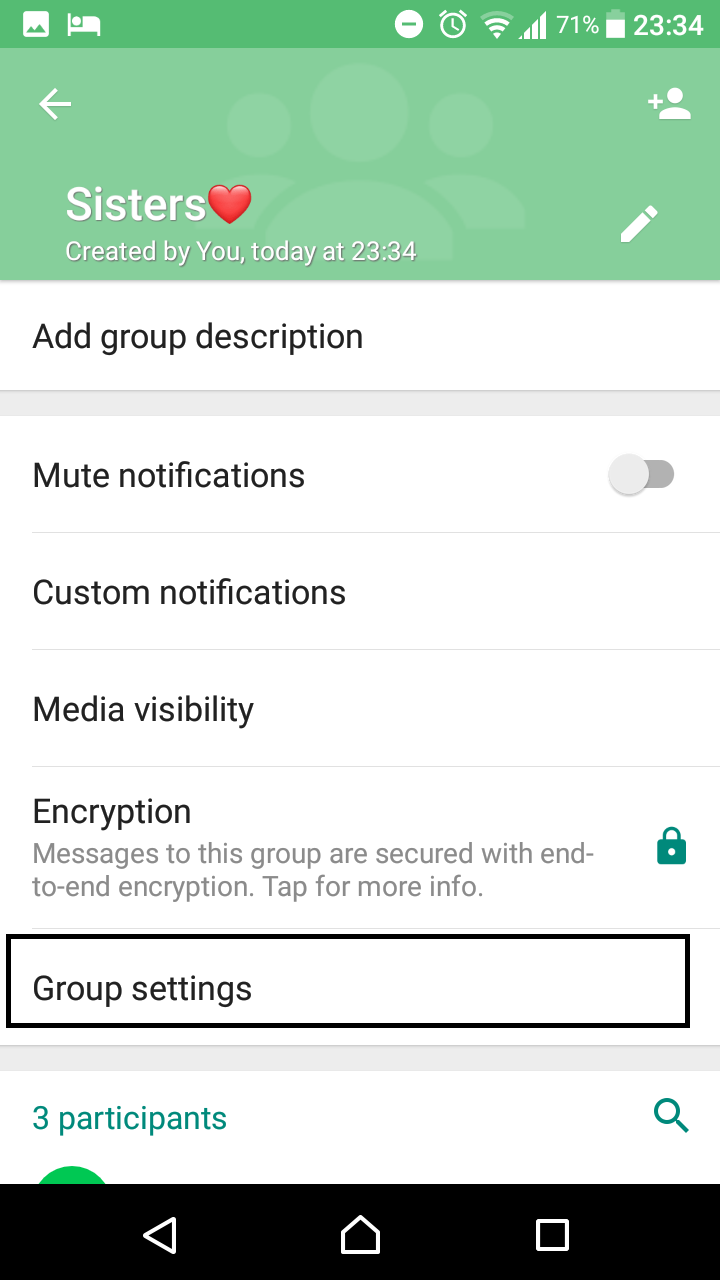Open Add group description
This screenshot has height=1280, width=720.
(x=360, y=336)
